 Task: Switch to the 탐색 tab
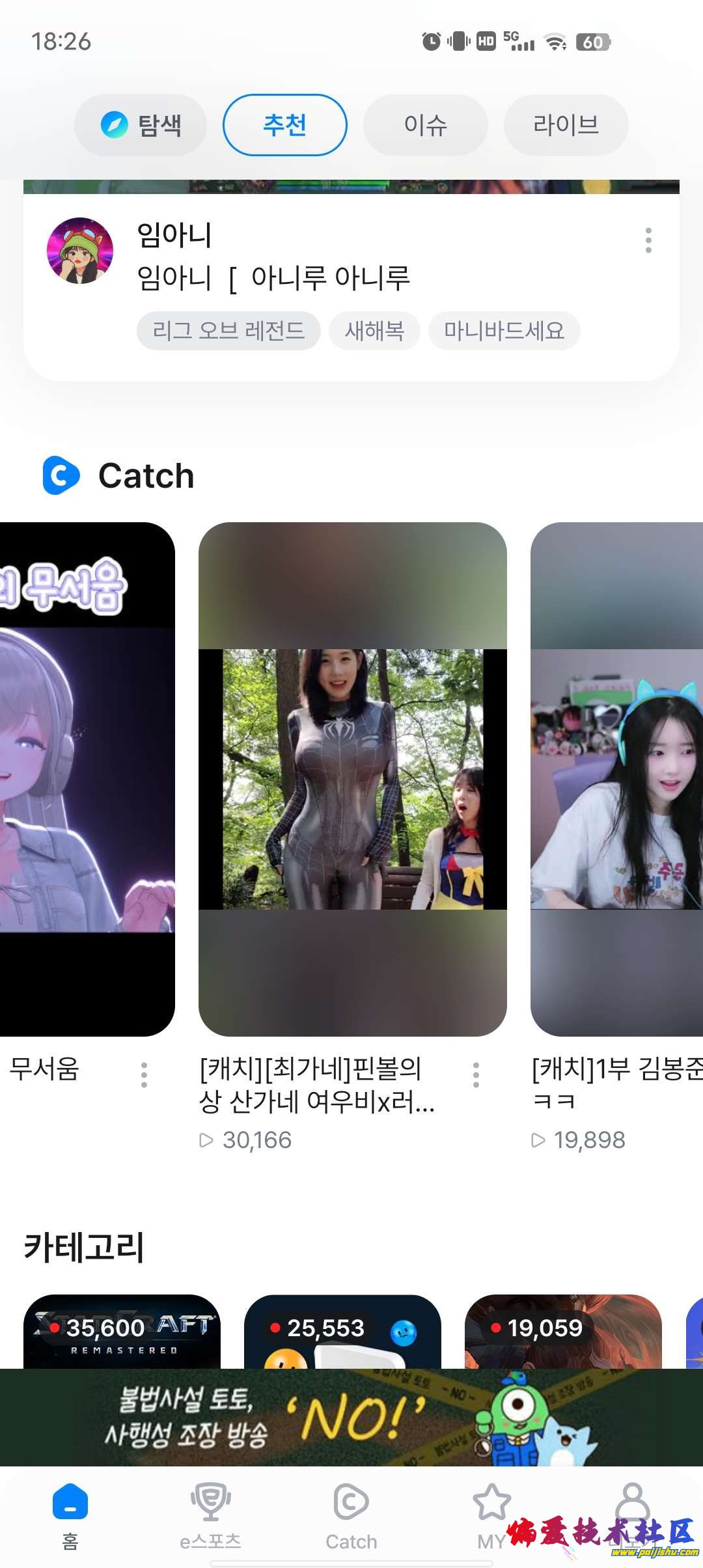[141, 125]
